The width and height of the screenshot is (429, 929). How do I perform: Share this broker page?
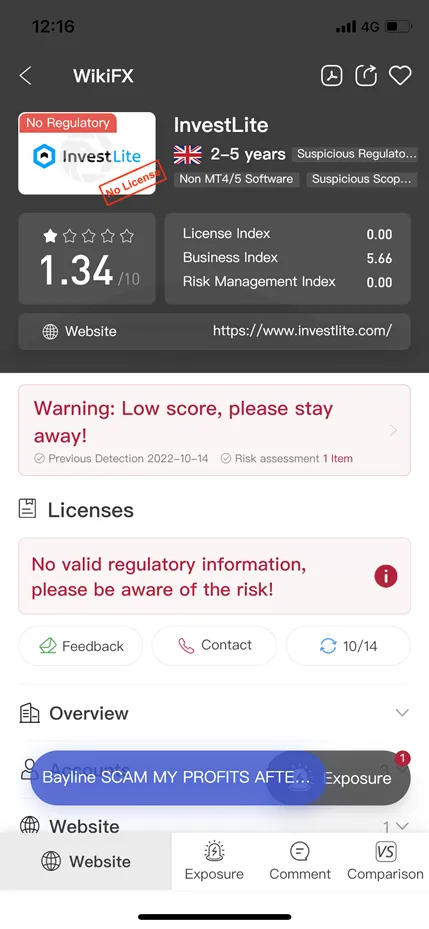pyautogui.click(x=366, y=76)
